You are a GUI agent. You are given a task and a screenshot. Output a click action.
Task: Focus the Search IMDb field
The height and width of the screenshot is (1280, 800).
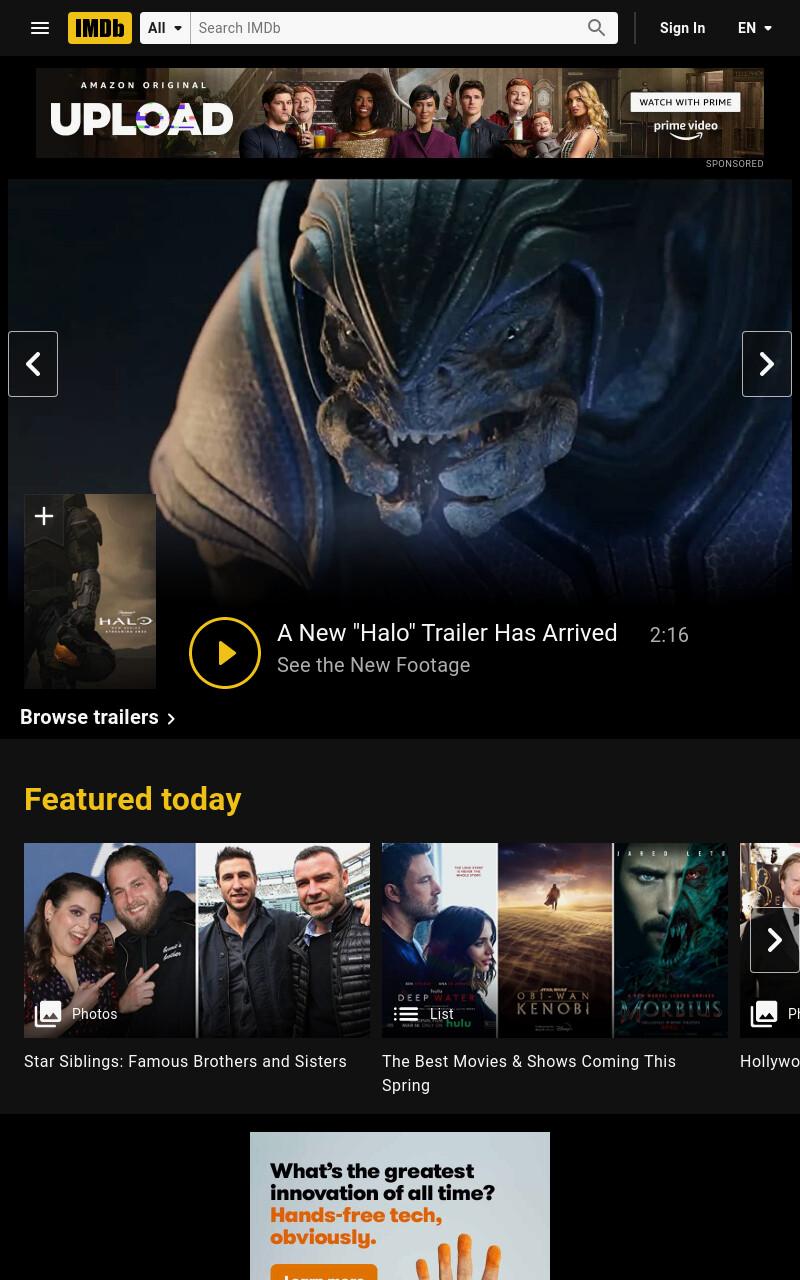(x=383, y=28)
